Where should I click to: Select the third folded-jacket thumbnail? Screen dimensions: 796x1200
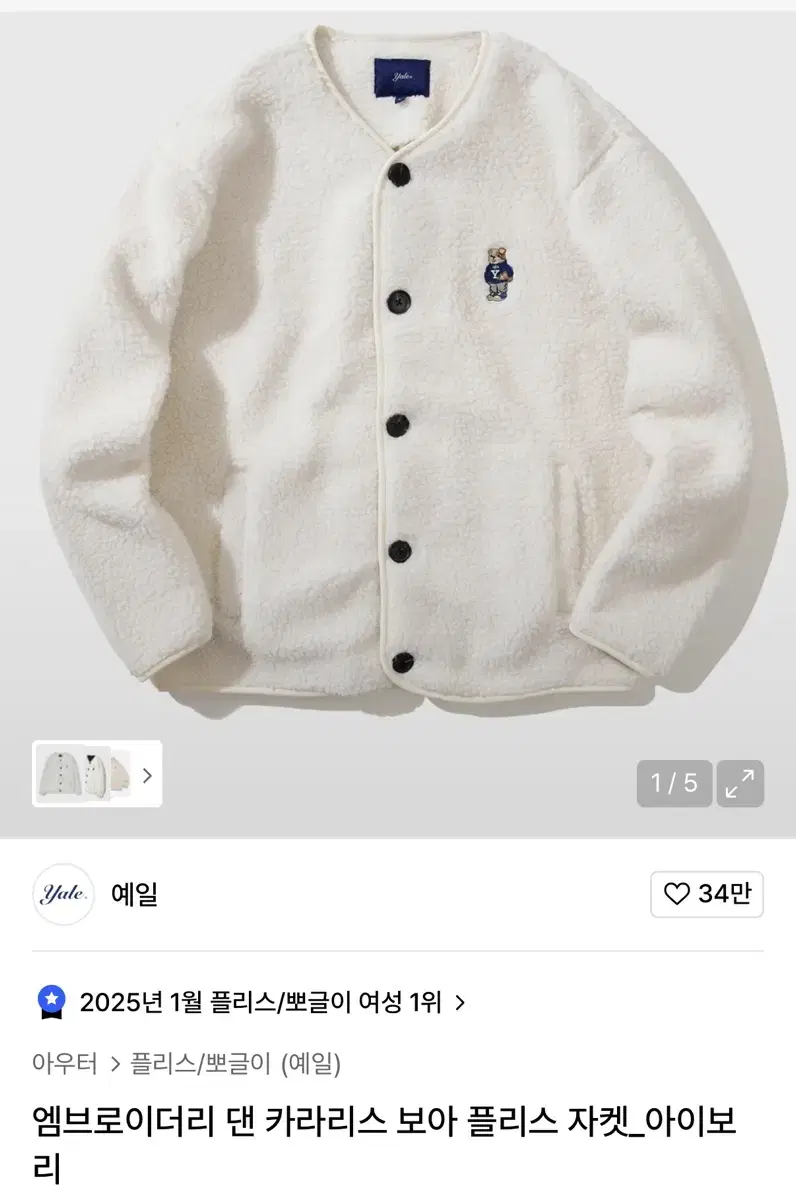[122, 775]
